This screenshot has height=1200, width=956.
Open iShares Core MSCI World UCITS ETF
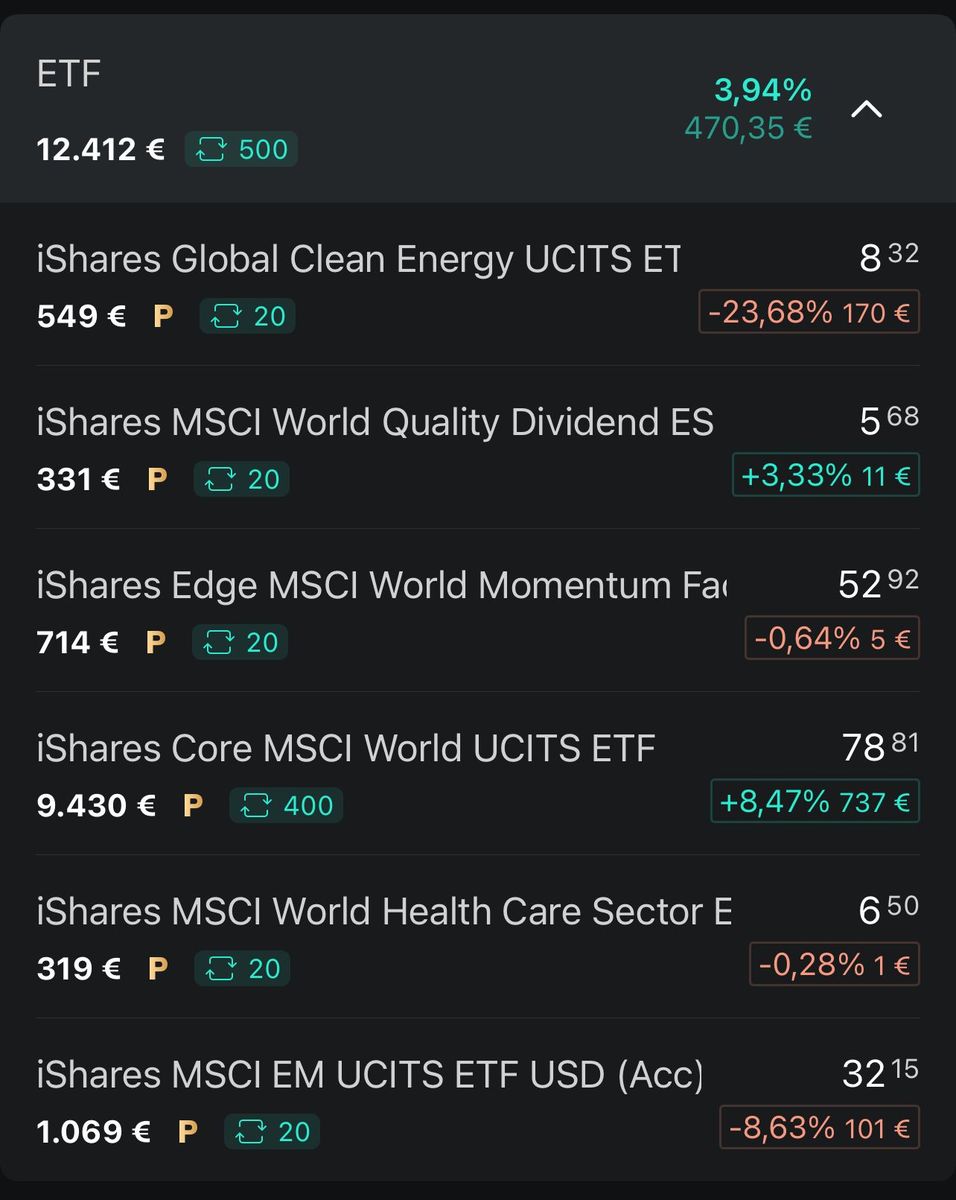pos(478,774)
